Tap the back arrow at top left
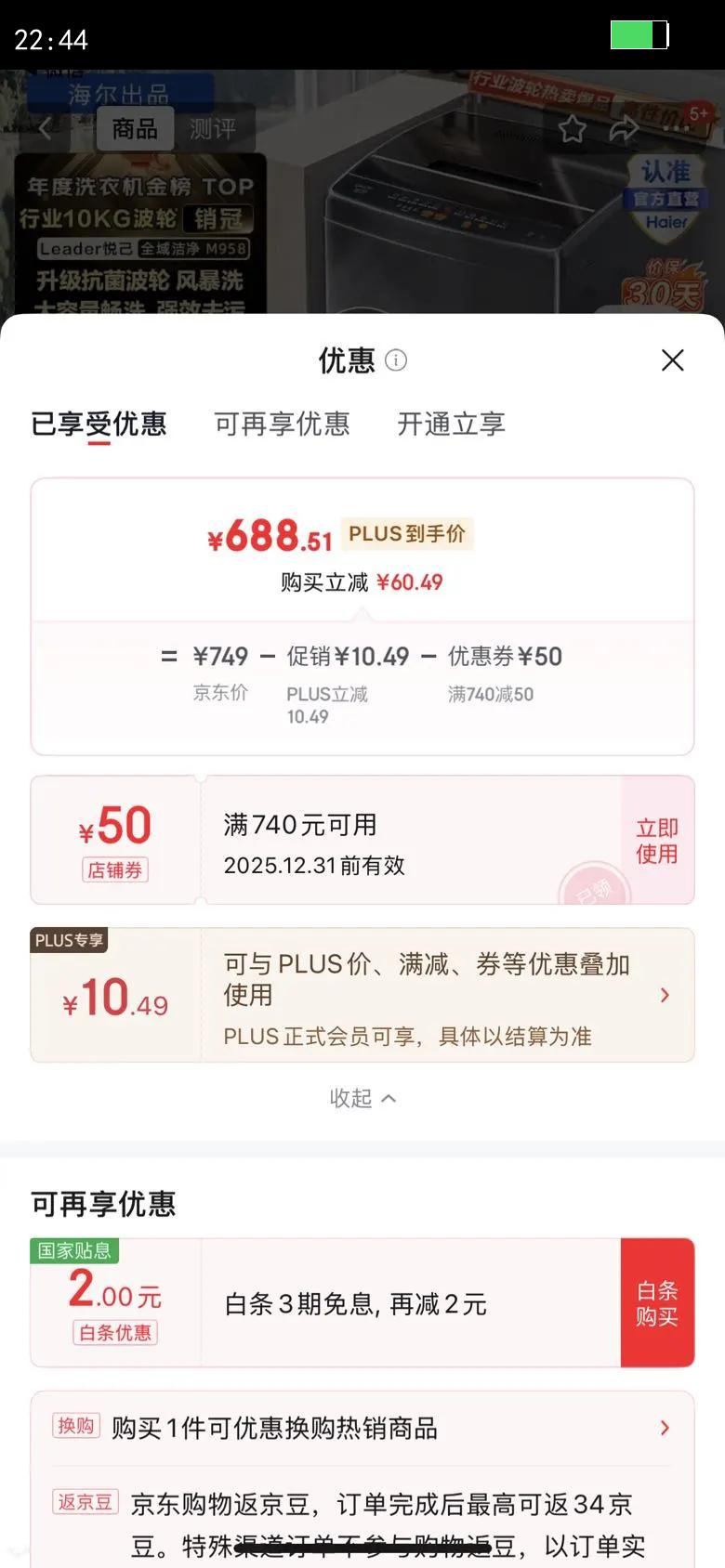The height and width of the screenshot is (1568, 725). click(x=46, y=129)
